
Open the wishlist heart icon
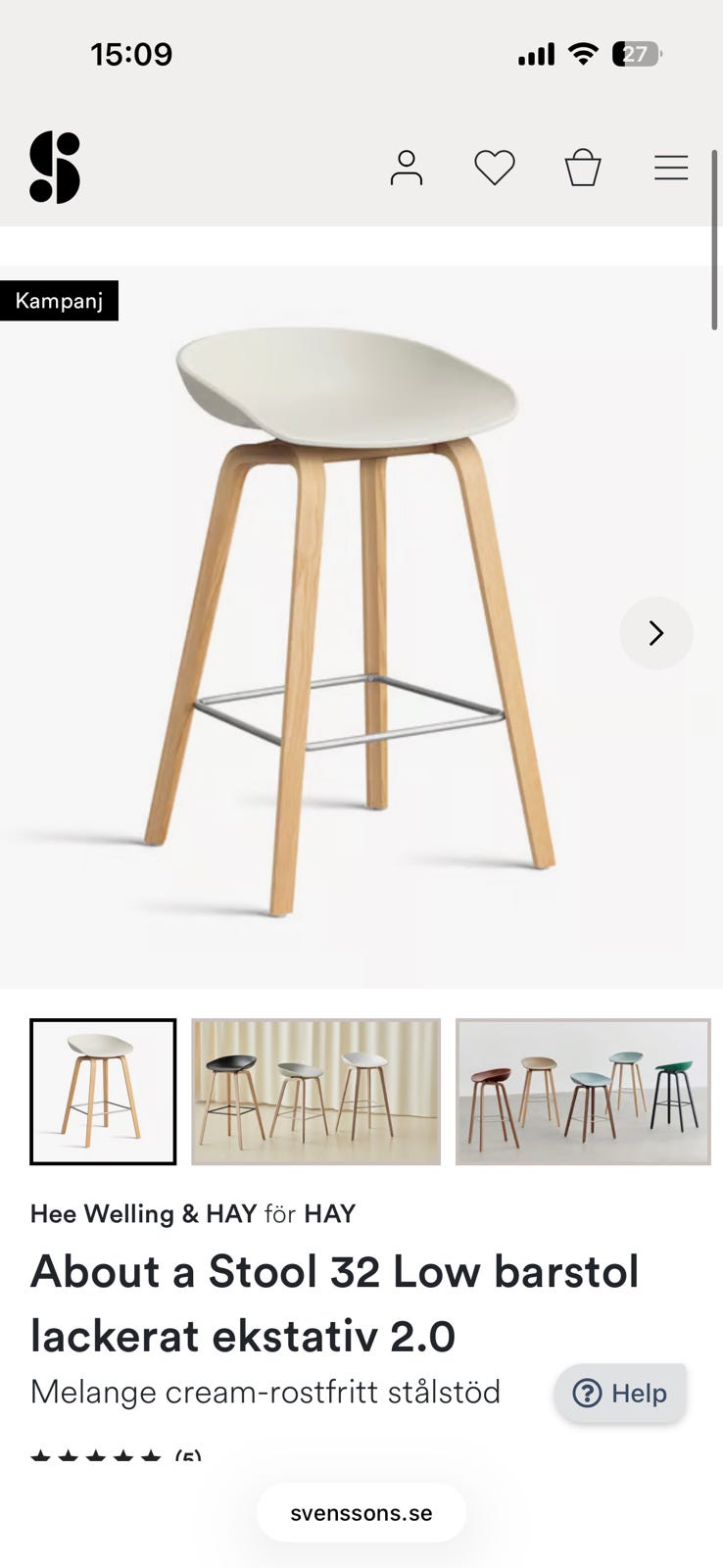pos(495,168)
